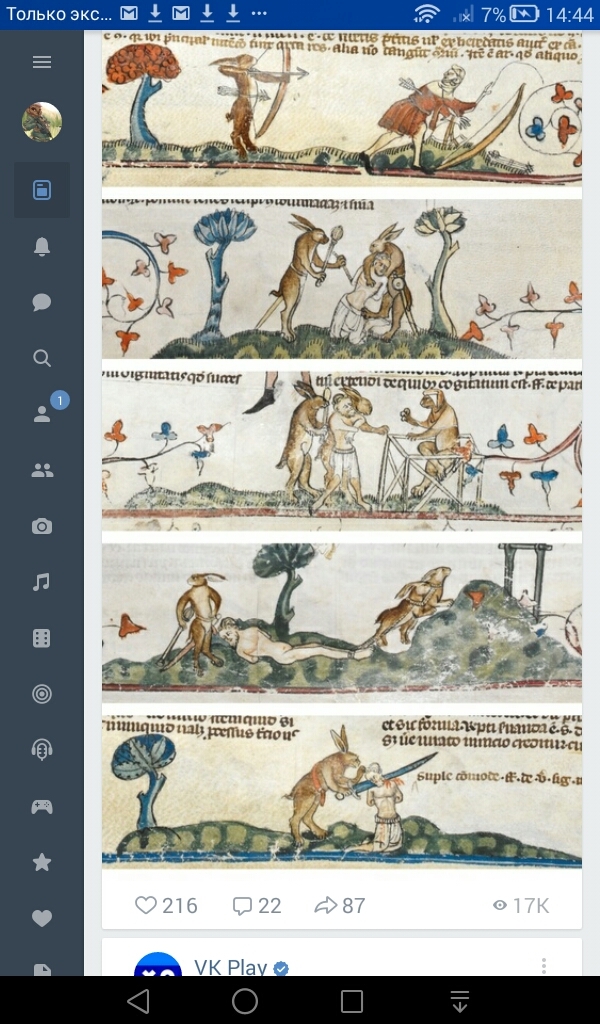Open the music section

click(x=42, y=582)
